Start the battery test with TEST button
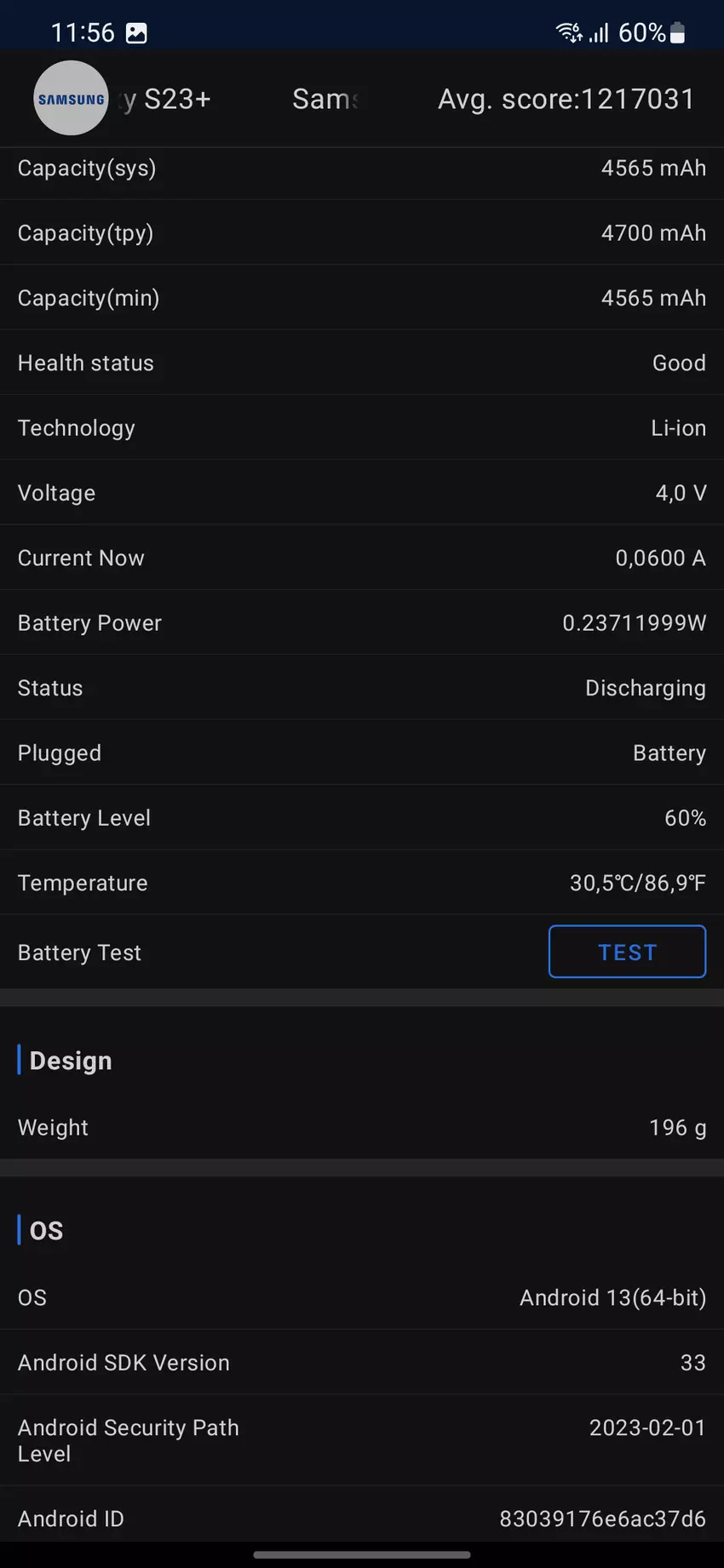724x1568 pixels. 627,952
